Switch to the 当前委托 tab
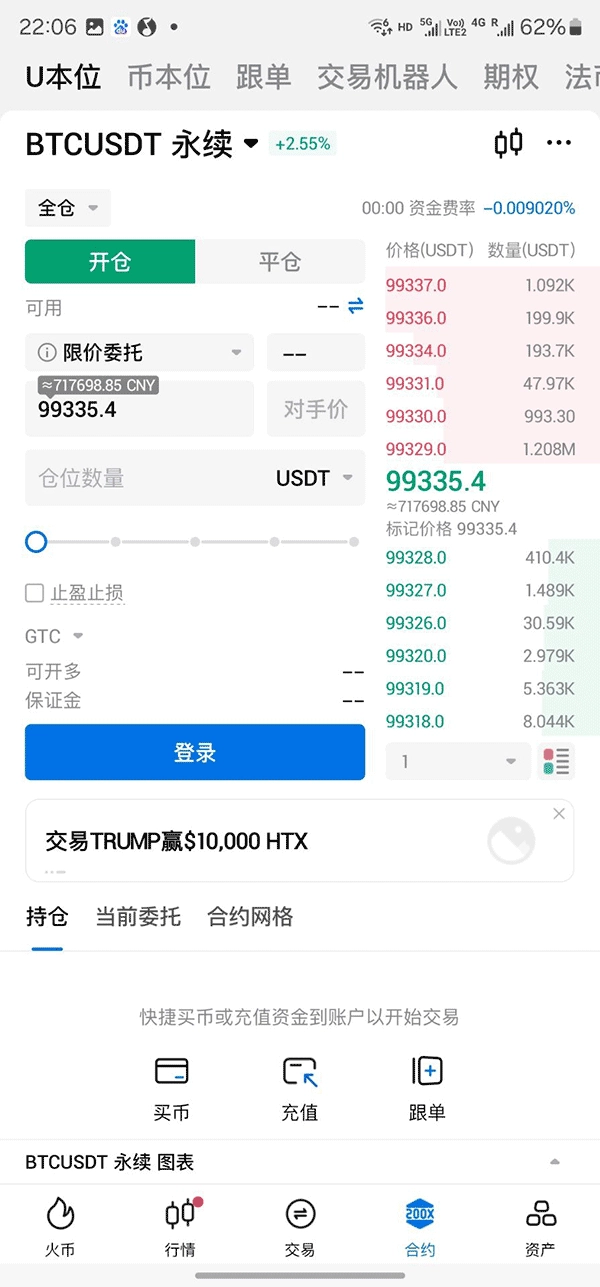Image resolution: width=600 pixels, height=1287 pixels. [x=138, y=916]
